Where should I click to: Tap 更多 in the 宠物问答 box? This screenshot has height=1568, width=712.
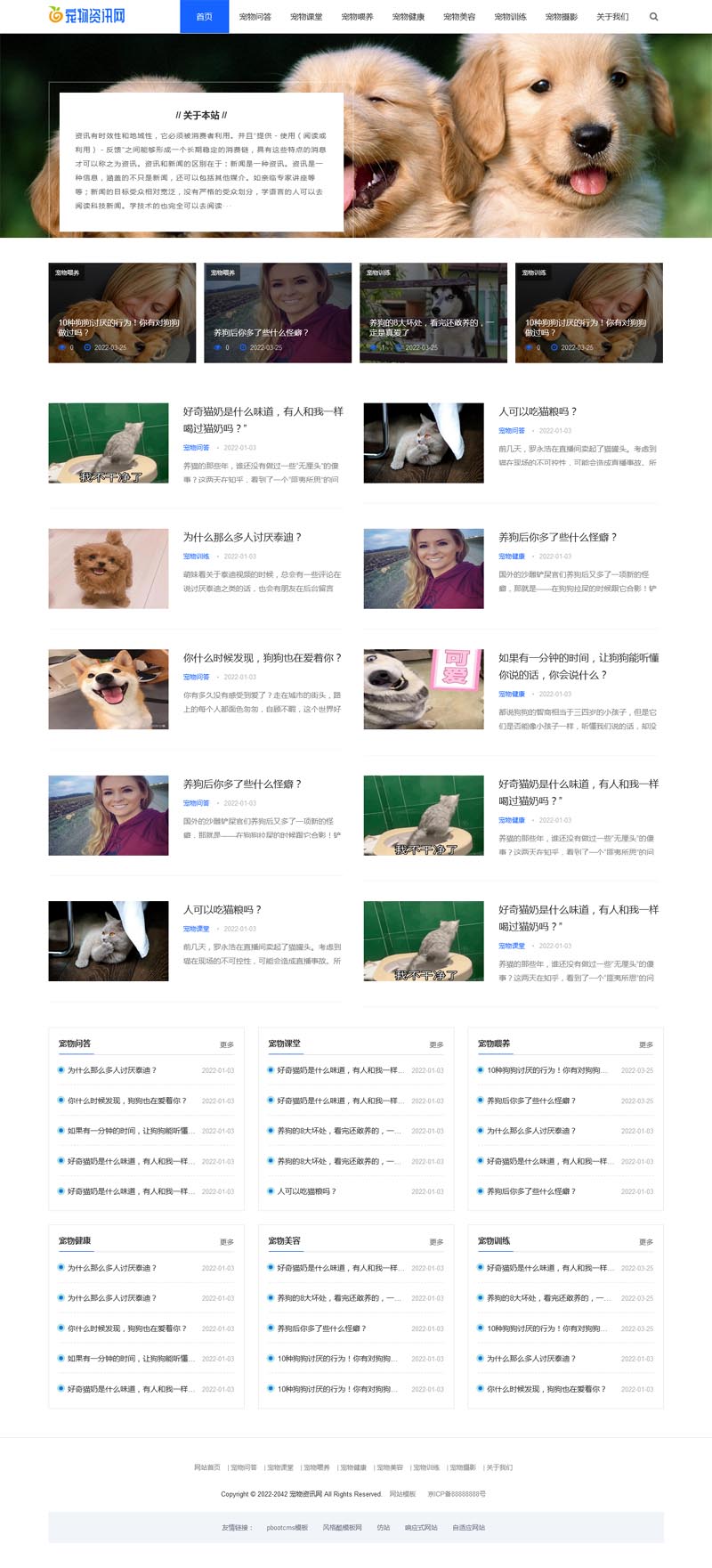pos(227,1044)
